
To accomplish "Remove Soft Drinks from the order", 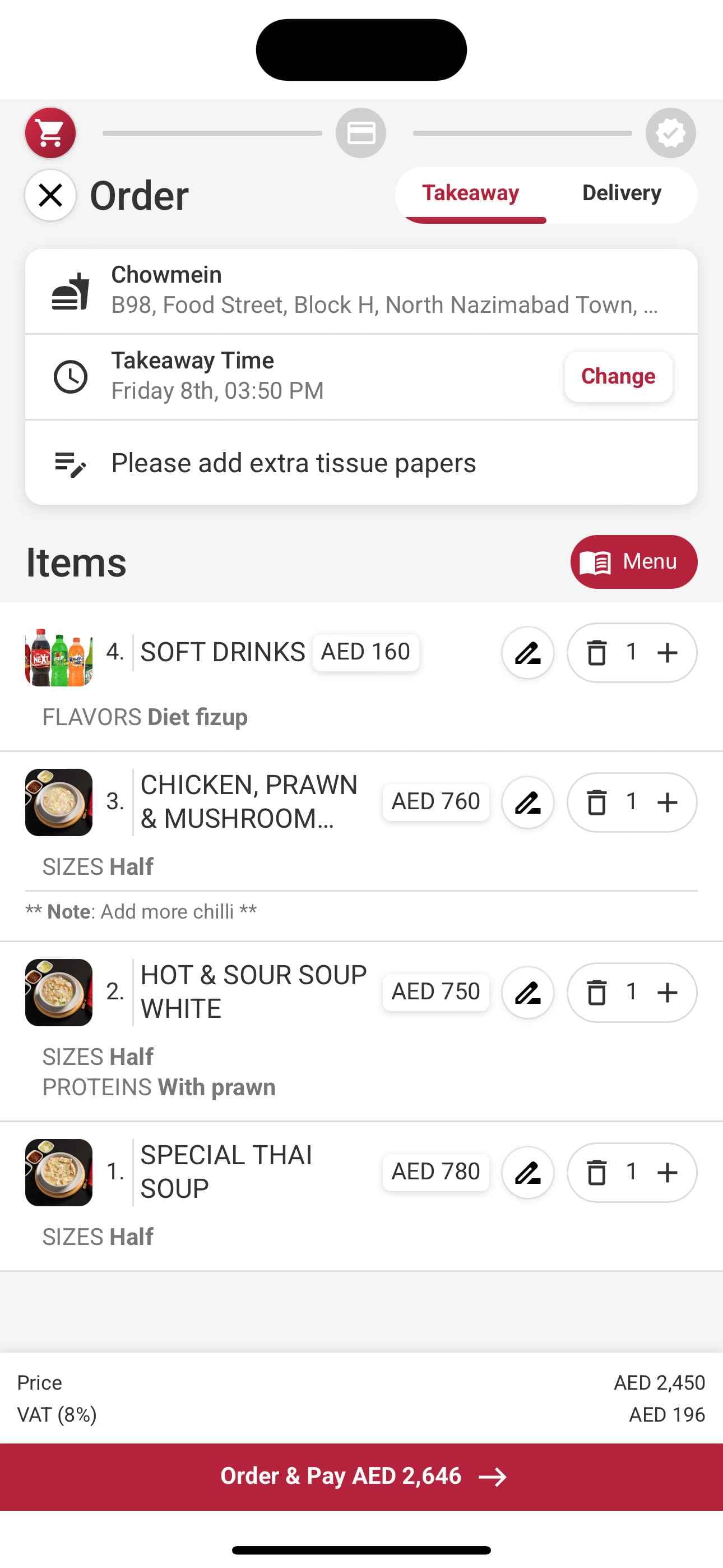I will pos(596,653).
